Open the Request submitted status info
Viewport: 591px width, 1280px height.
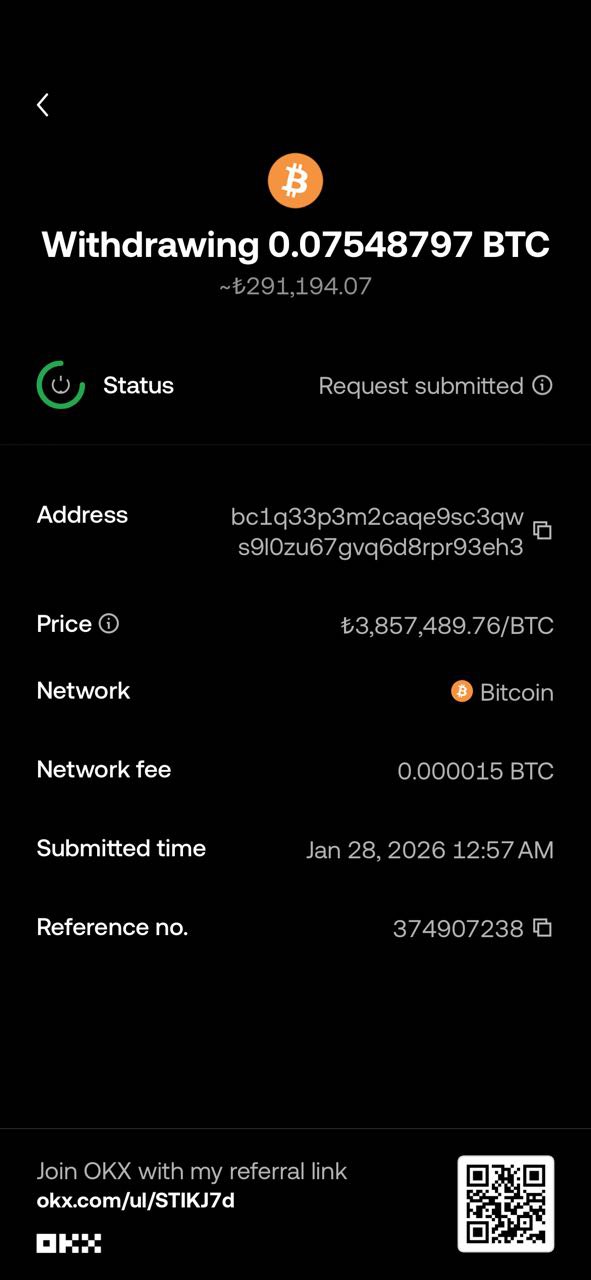(x=543, y=385)
